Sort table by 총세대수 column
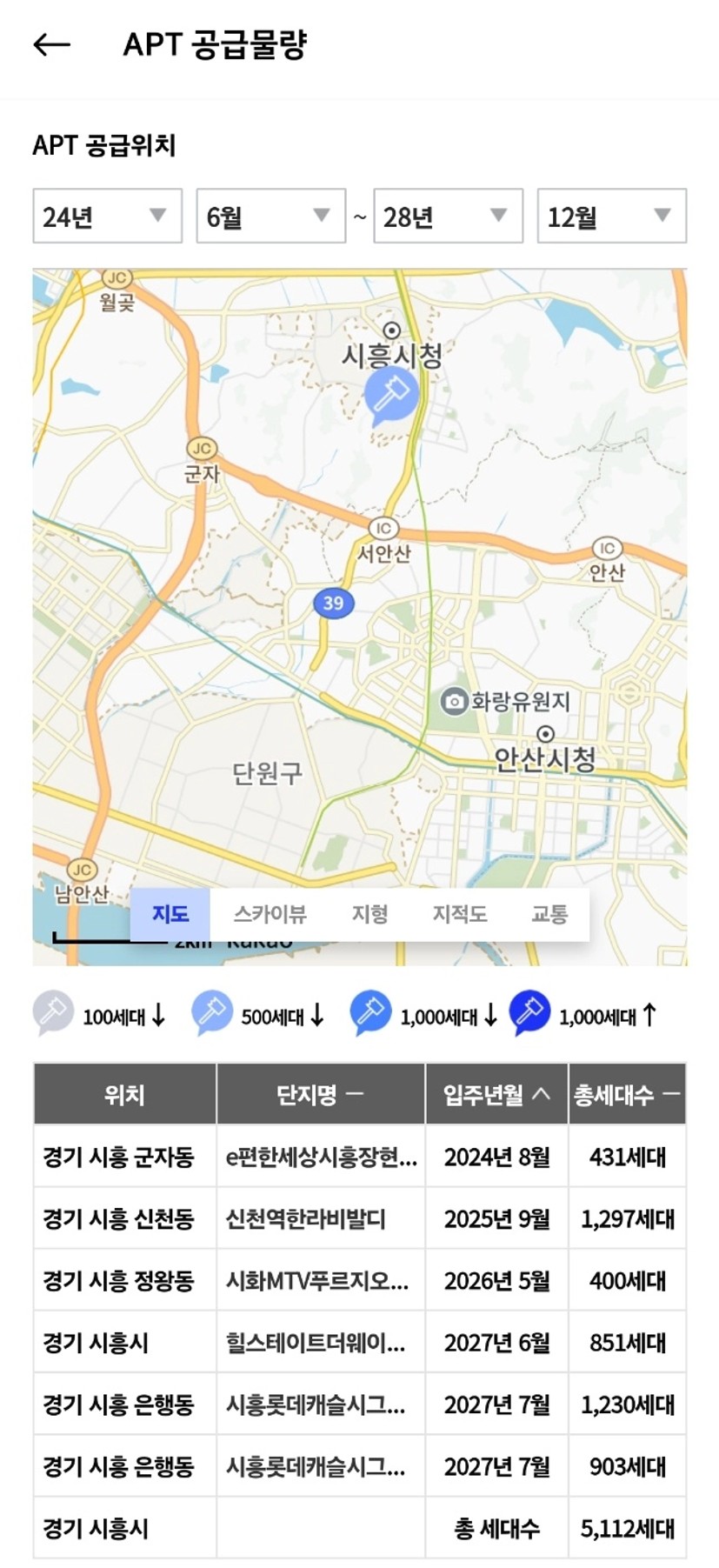Screen dimensions: 719x1568 point(627,1094)
